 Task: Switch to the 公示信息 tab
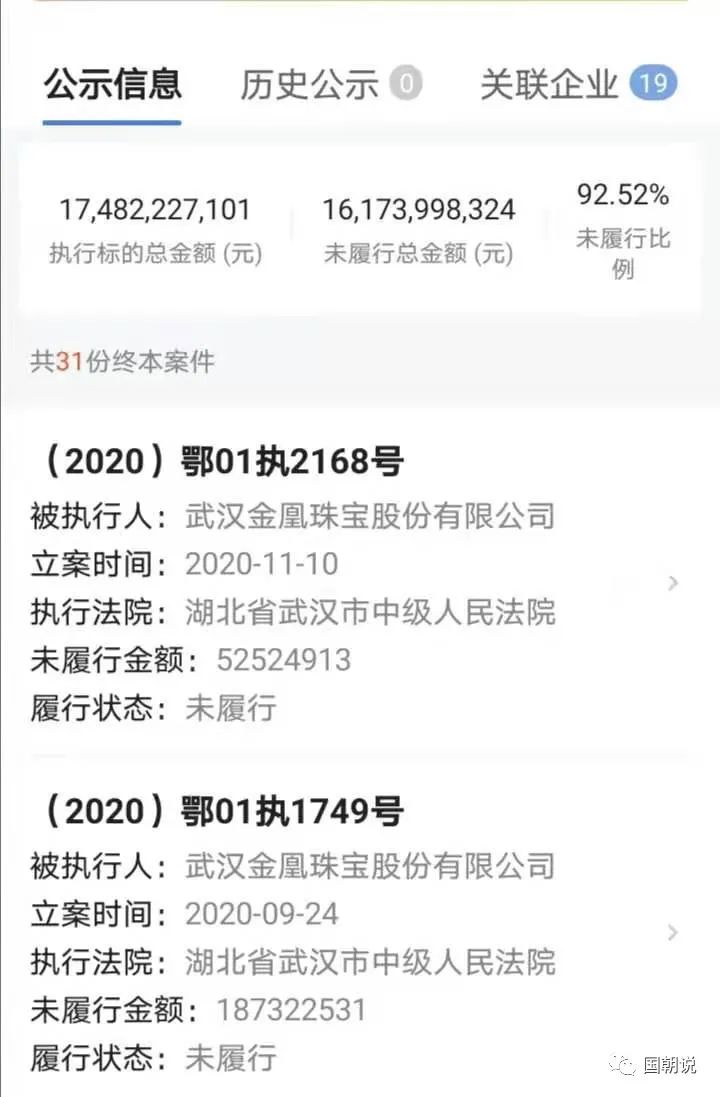[112, 84]
